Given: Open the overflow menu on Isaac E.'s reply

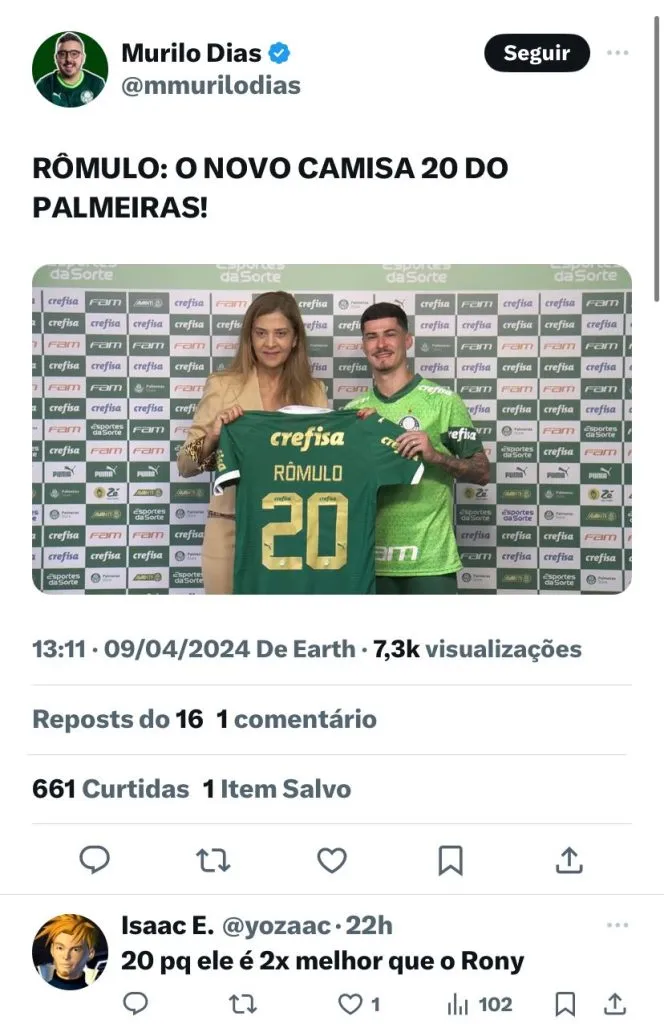Looking at the screenshot, I should pos(620,927).
